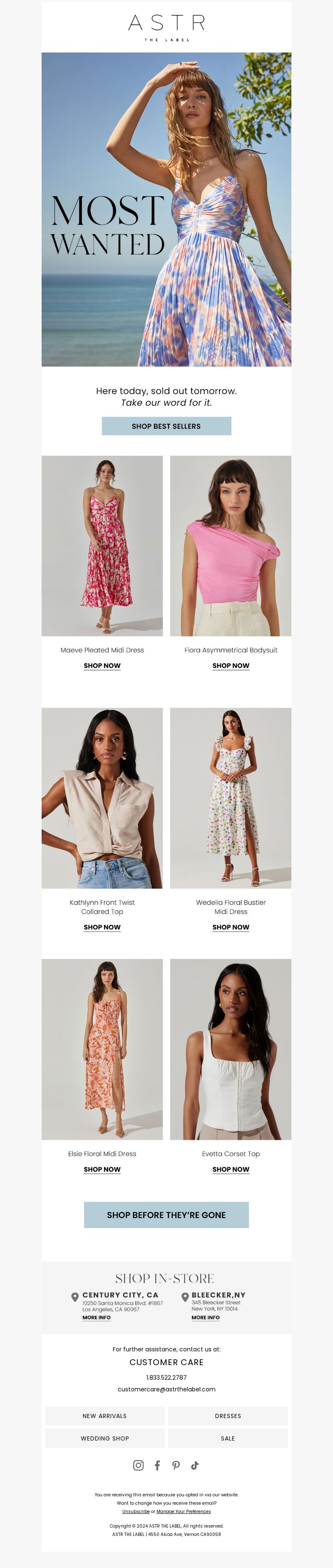The width and height of the screenshot is (333, 1568).
Task: Open More Info for Century City store
Action: [97, 1317]
